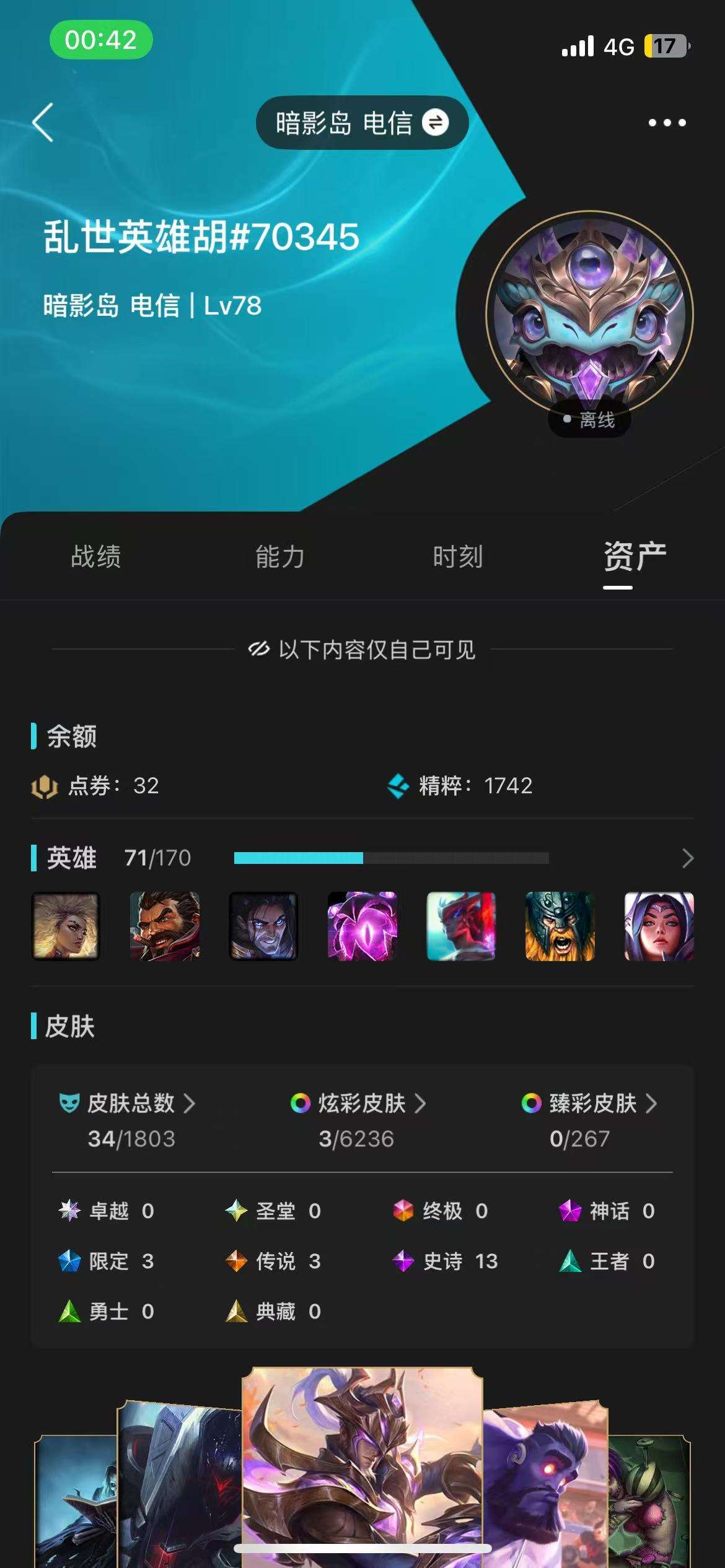Tap the golden-helmet hero icon
Screen dimensions: 725x1568
[560, 926]
